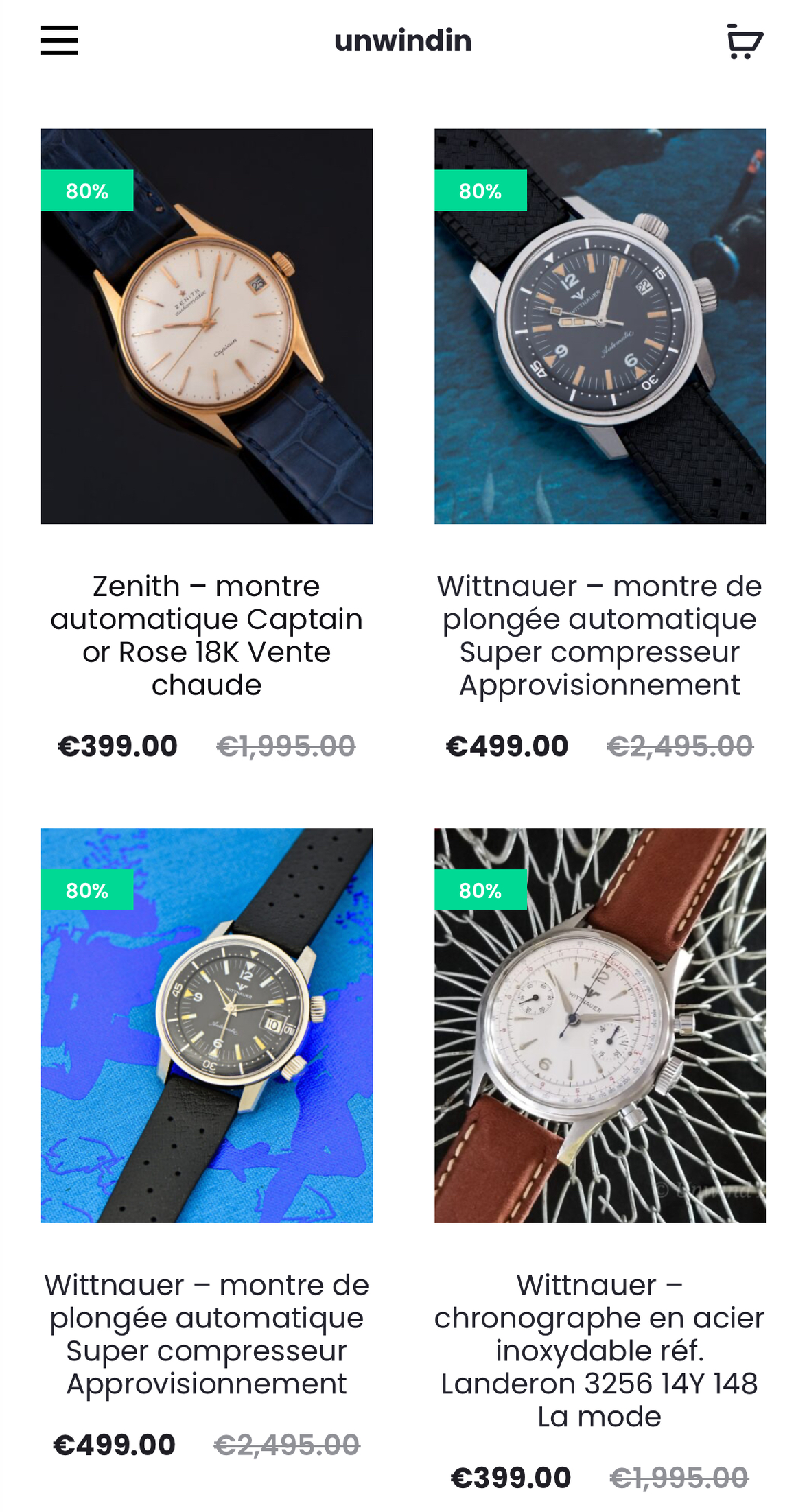Viewport: 807px width, 1512px height.
Task: Open the Zenith montre automatique Captain title link
Action: 207,635
